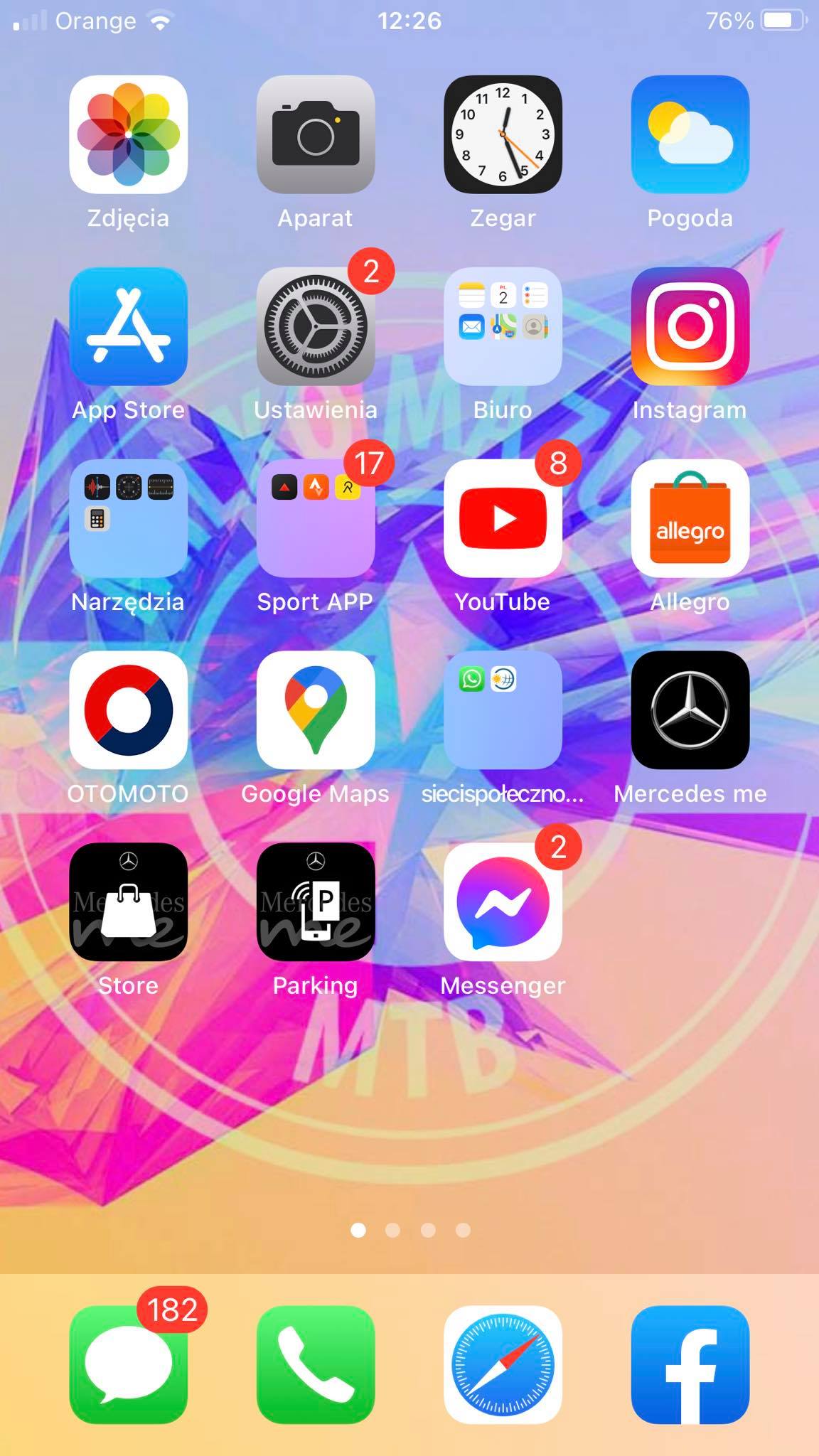Open the Zegar clock app

[503, 134]
